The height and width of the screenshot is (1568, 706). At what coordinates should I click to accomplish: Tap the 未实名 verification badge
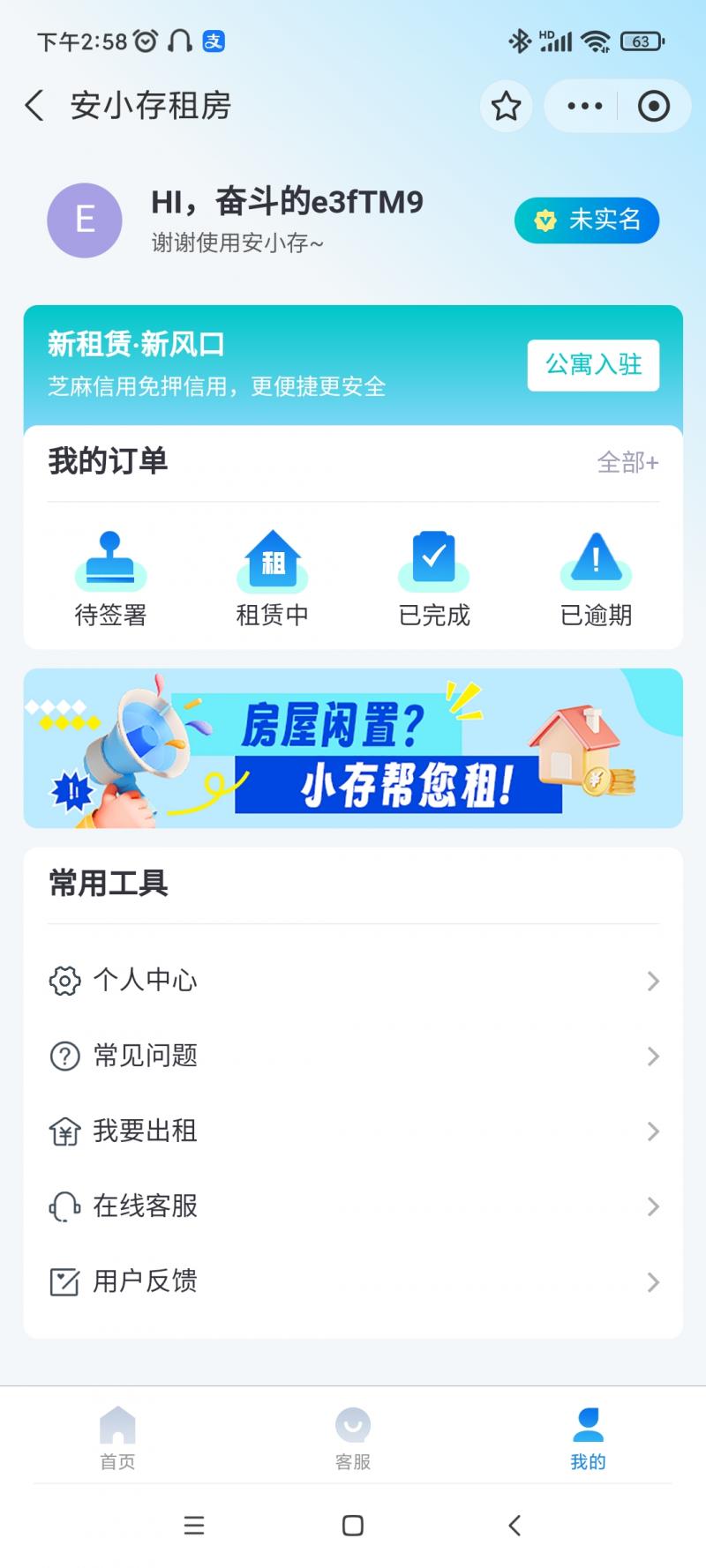(587, 220)
